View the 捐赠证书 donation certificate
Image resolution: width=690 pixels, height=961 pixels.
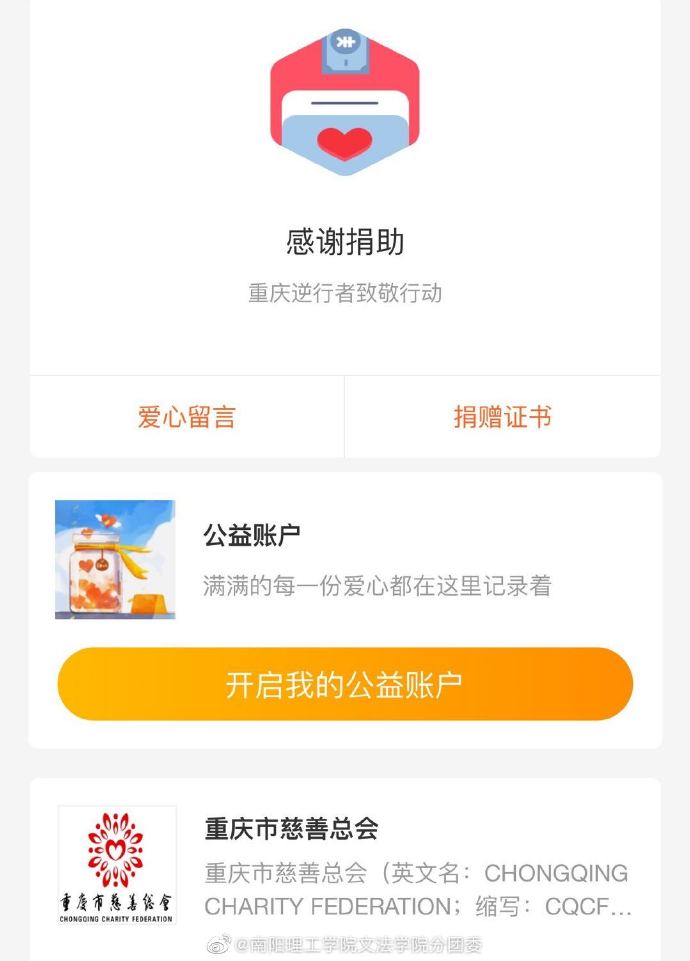(x=502, y=417)
